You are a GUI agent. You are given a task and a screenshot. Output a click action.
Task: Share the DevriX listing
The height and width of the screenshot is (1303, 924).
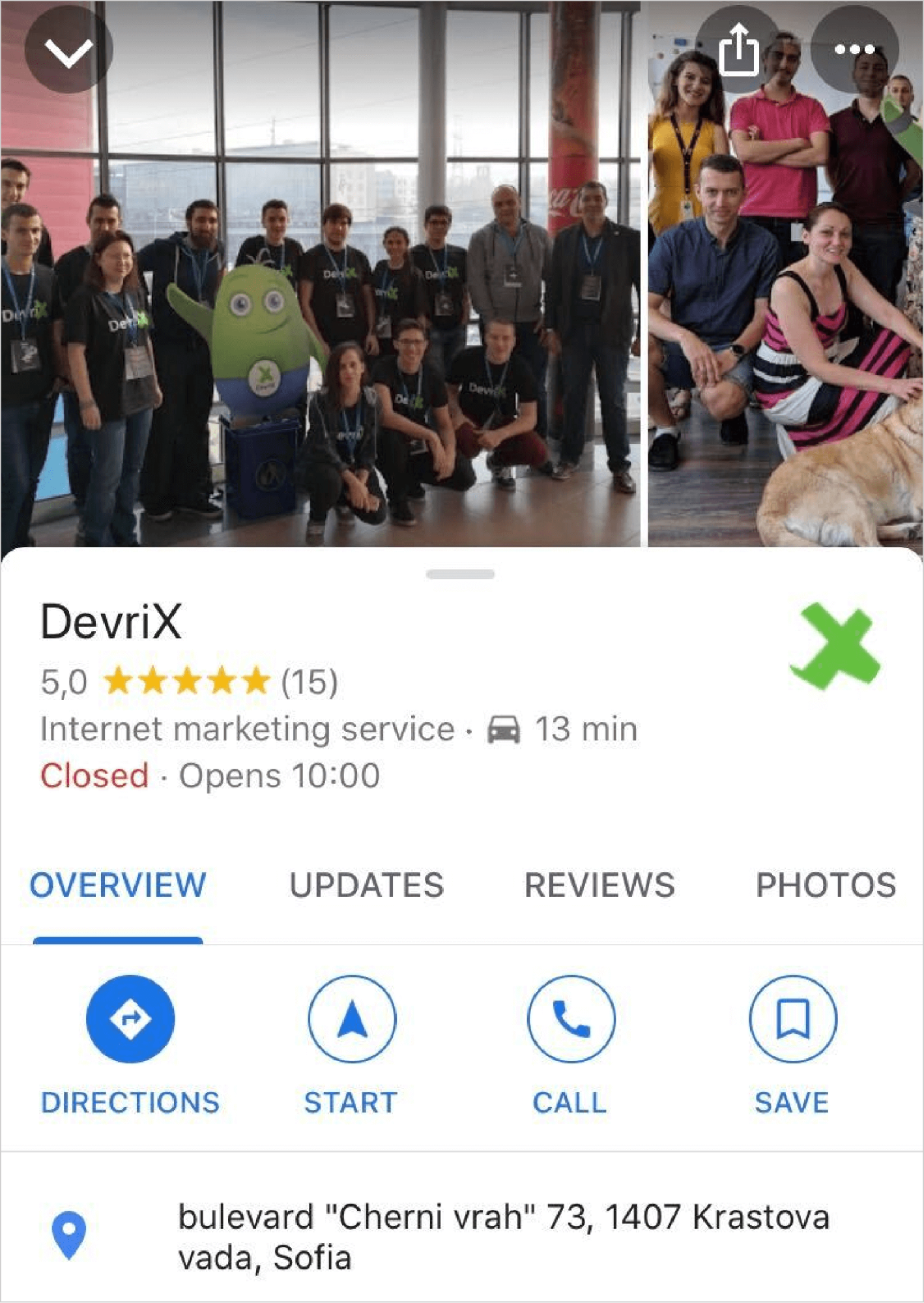click(x=738, y=50)
